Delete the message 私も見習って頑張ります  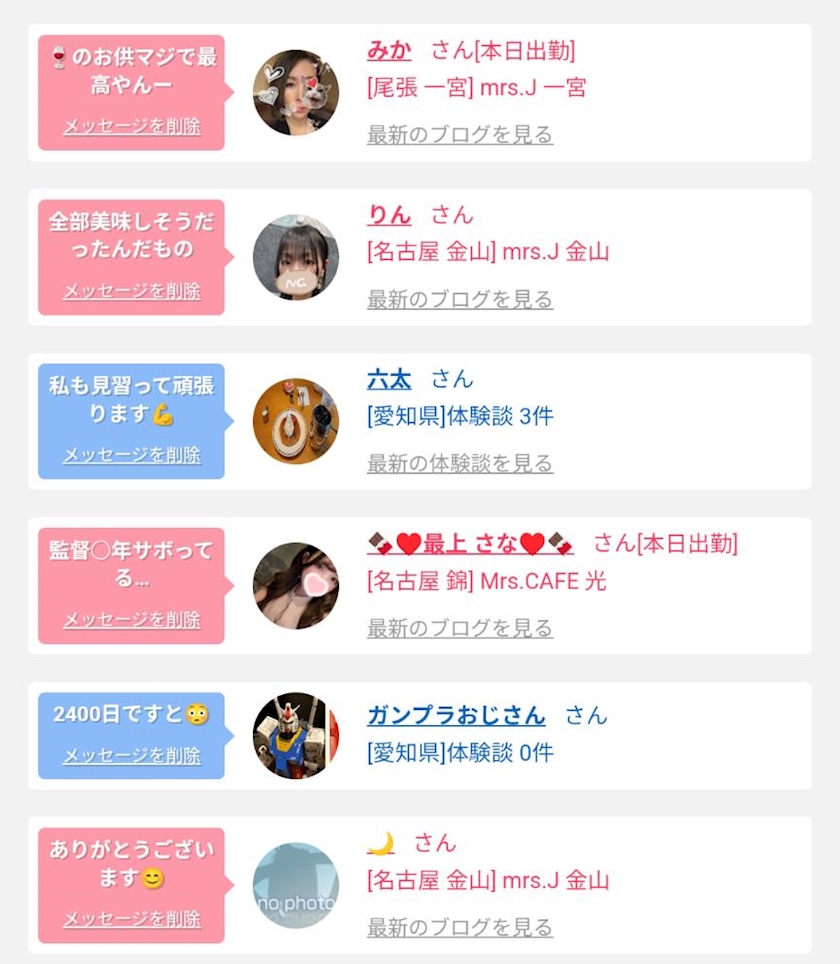tap(132, 455)
